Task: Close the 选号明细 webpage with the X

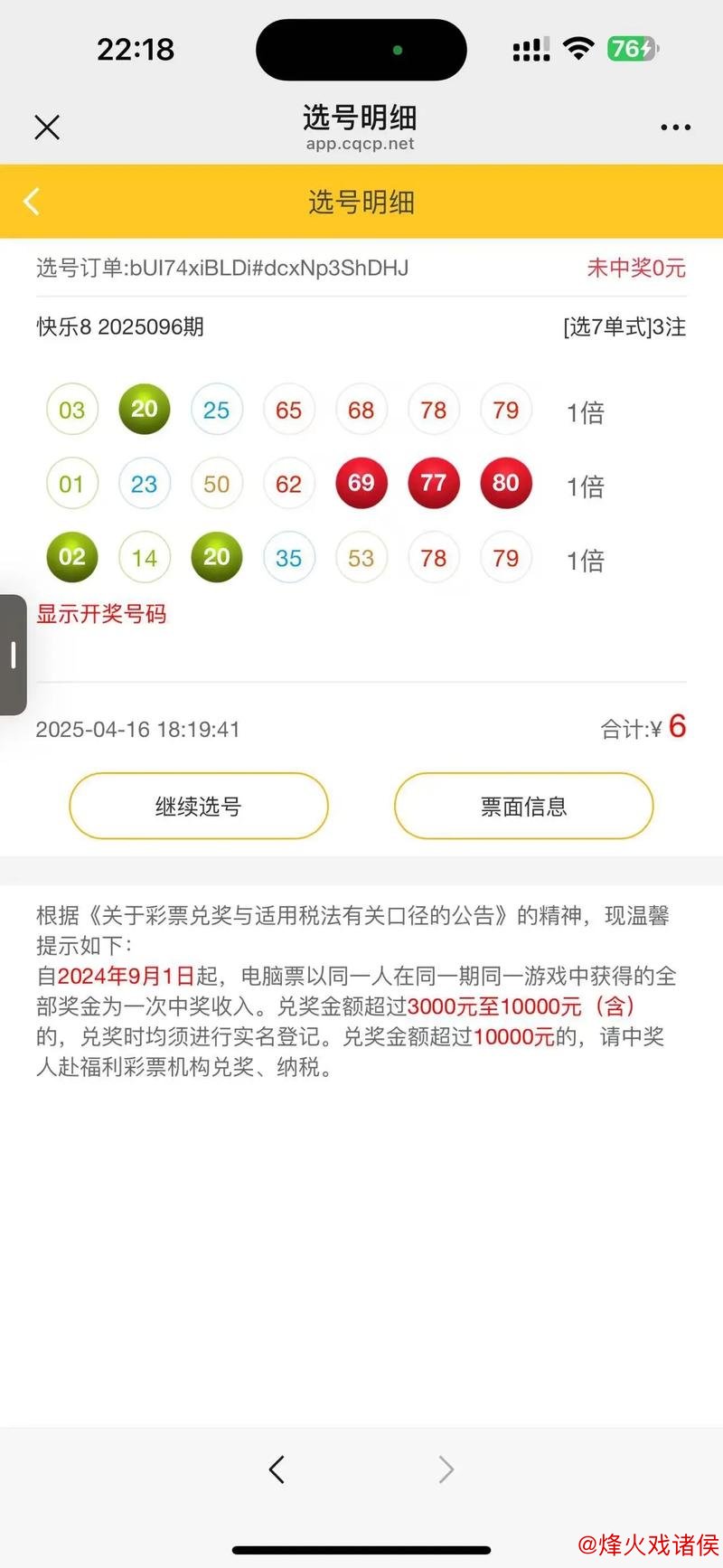Action: pyautogui.click(x=46, y=127)
